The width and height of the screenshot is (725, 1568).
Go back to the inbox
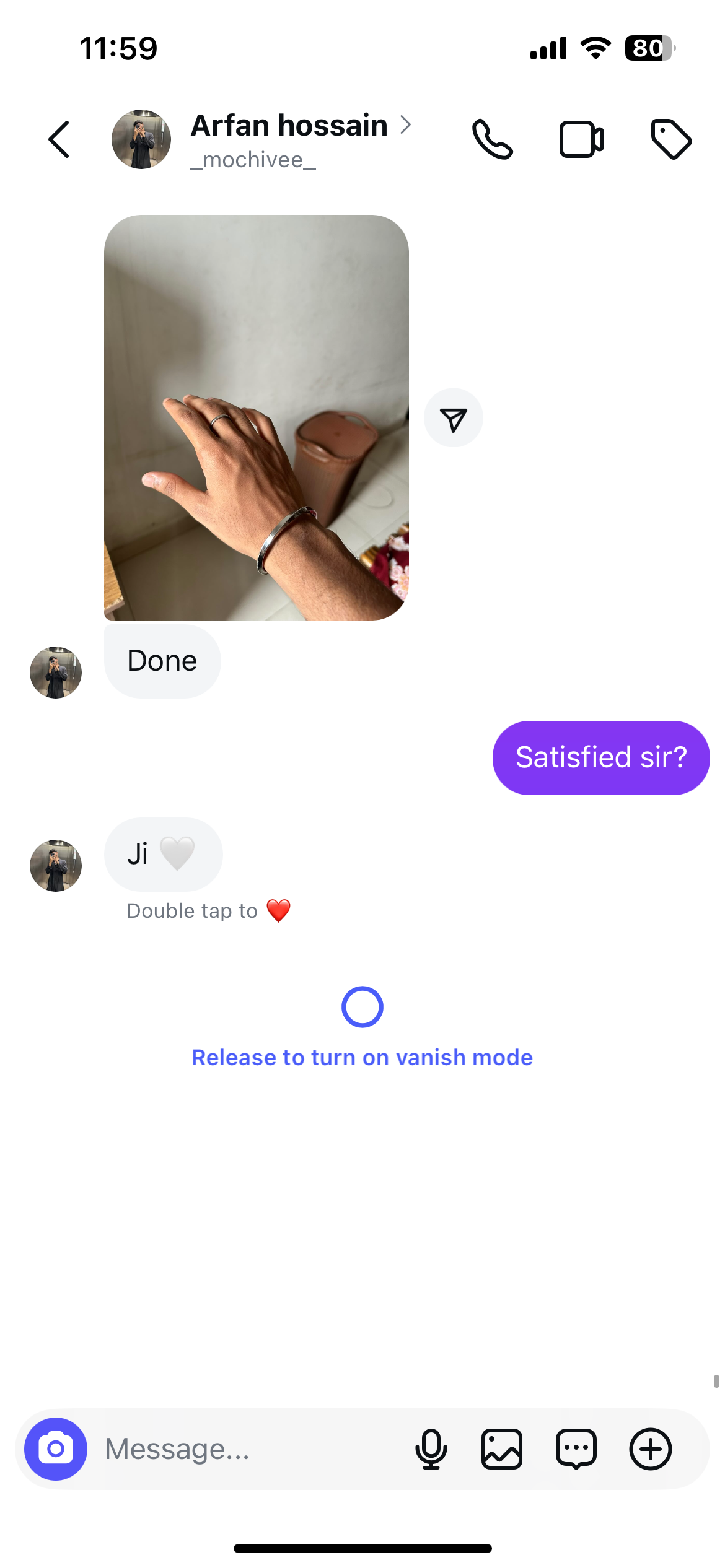coord(59,139)
